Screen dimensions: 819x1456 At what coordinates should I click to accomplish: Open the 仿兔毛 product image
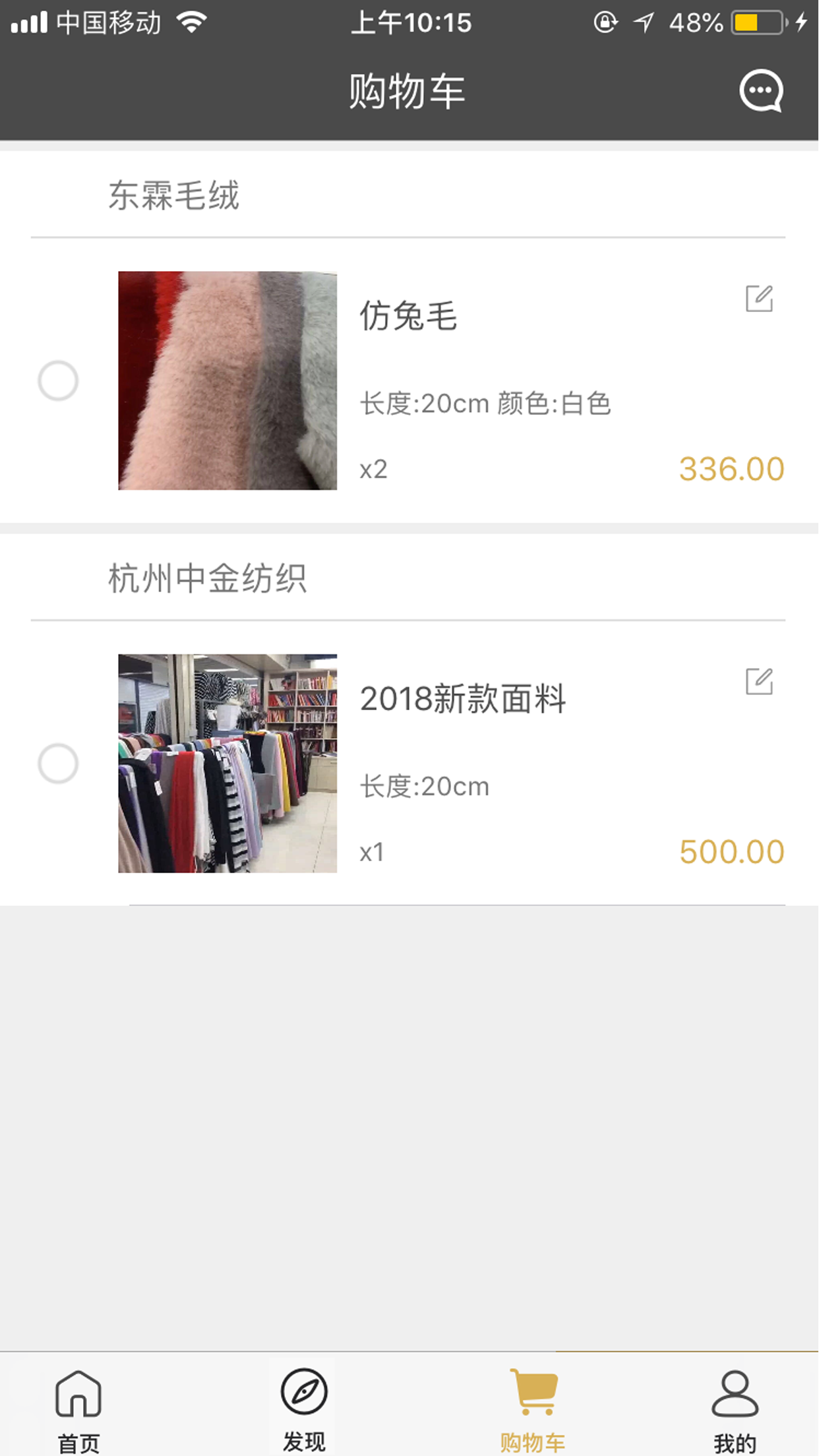[x=228, y=380]
